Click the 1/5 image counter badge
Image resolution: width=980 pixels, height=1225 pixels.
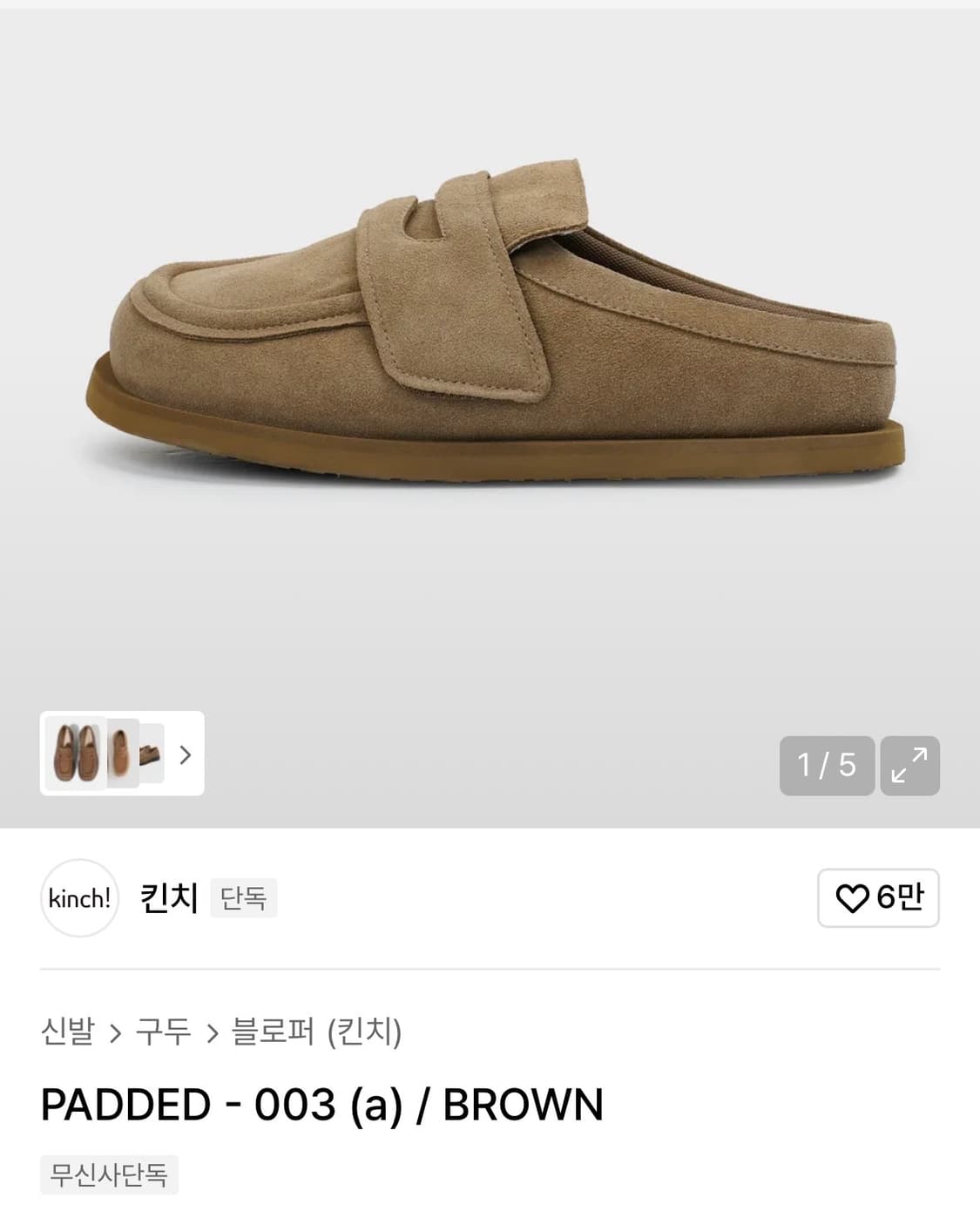(x=827, y=767)
